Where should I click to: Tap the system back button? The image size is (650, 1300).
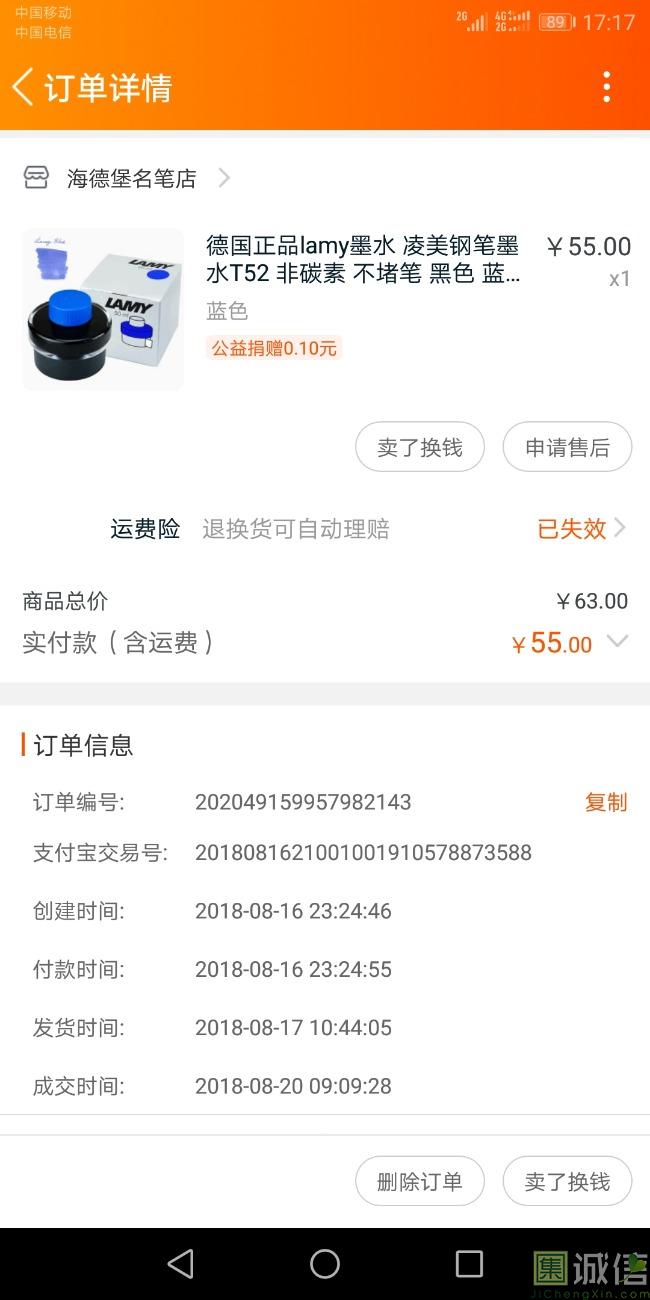coord(181,1264)
